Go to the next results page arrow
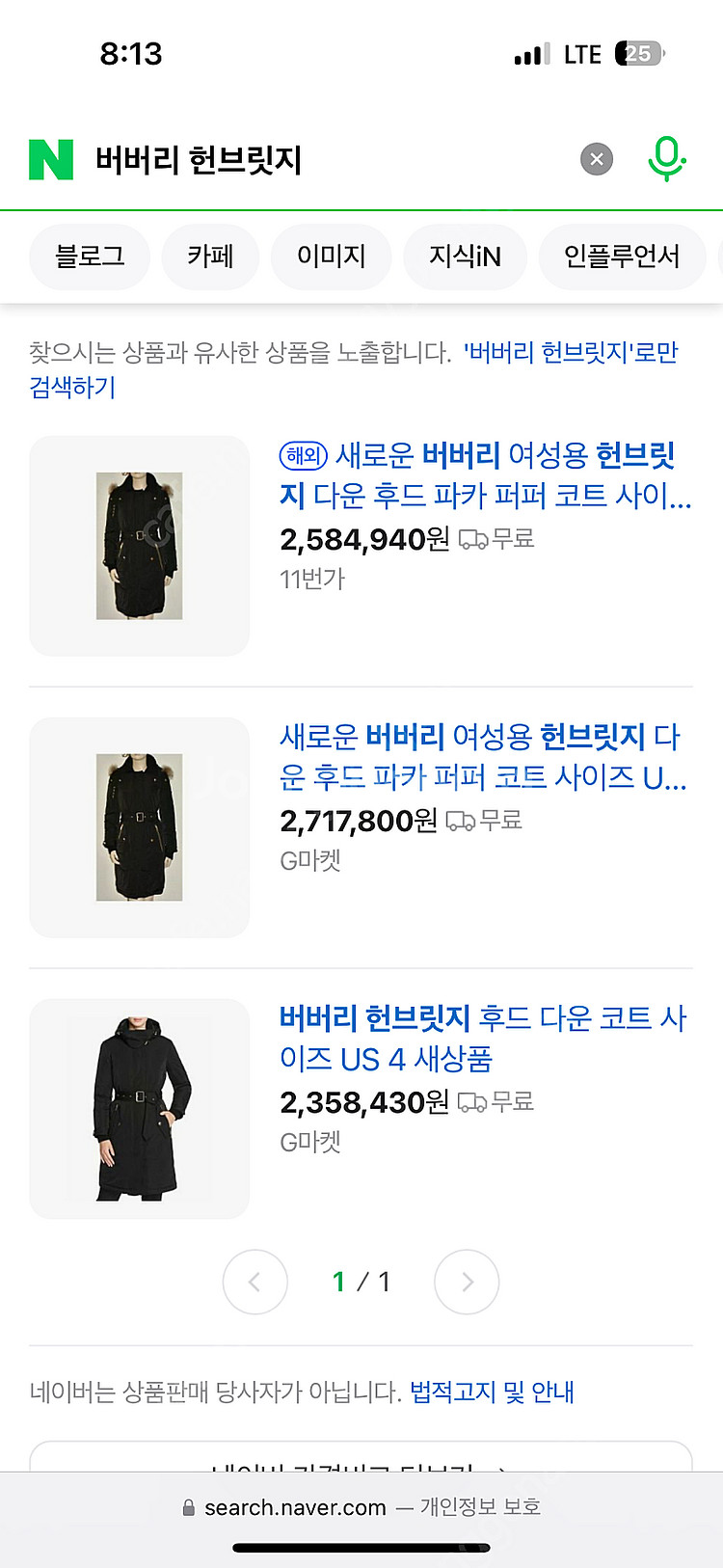The width and height of the screenshot is (723, 1568). [467, 1282]
